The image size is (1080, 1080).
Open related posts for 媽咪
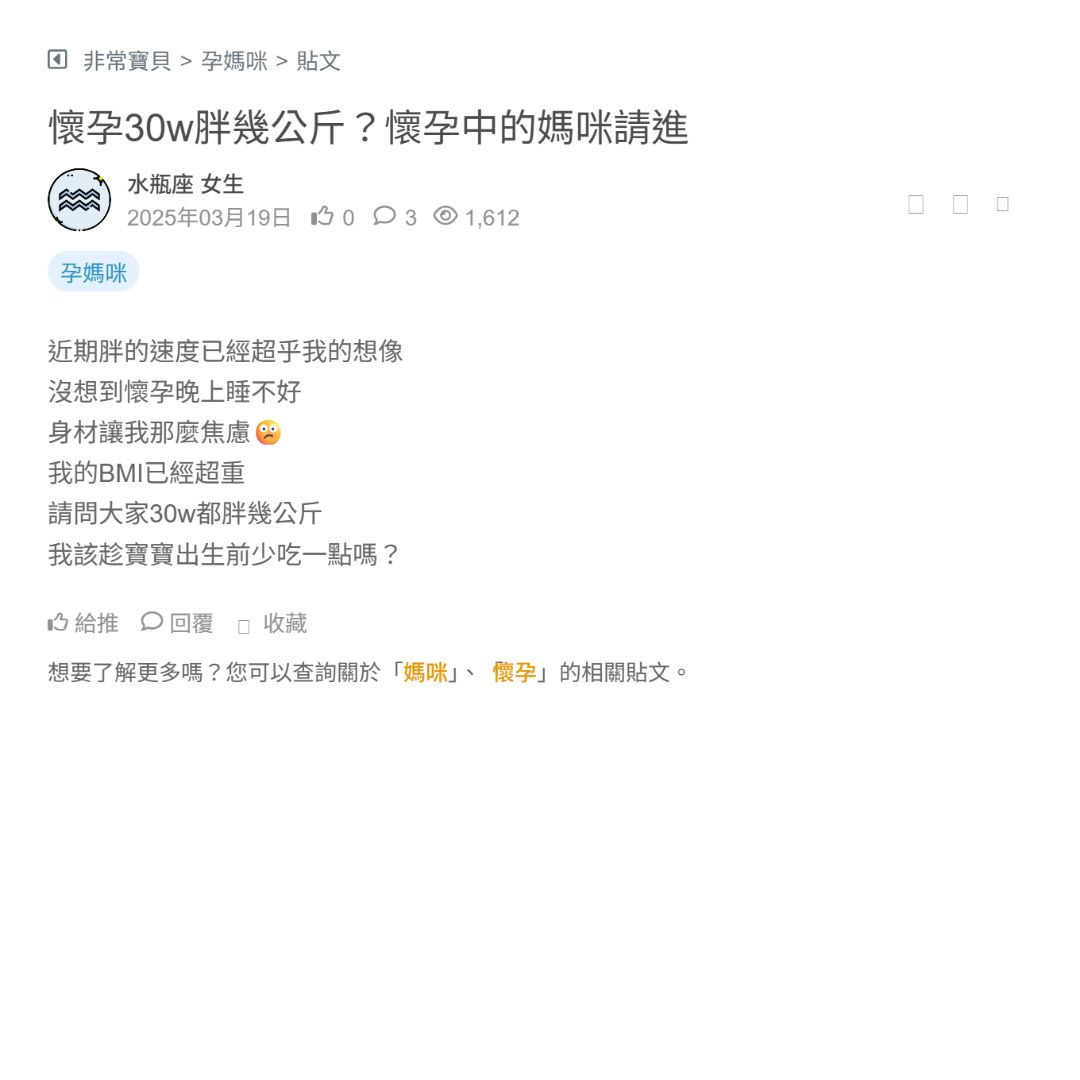tap(425, 672)
